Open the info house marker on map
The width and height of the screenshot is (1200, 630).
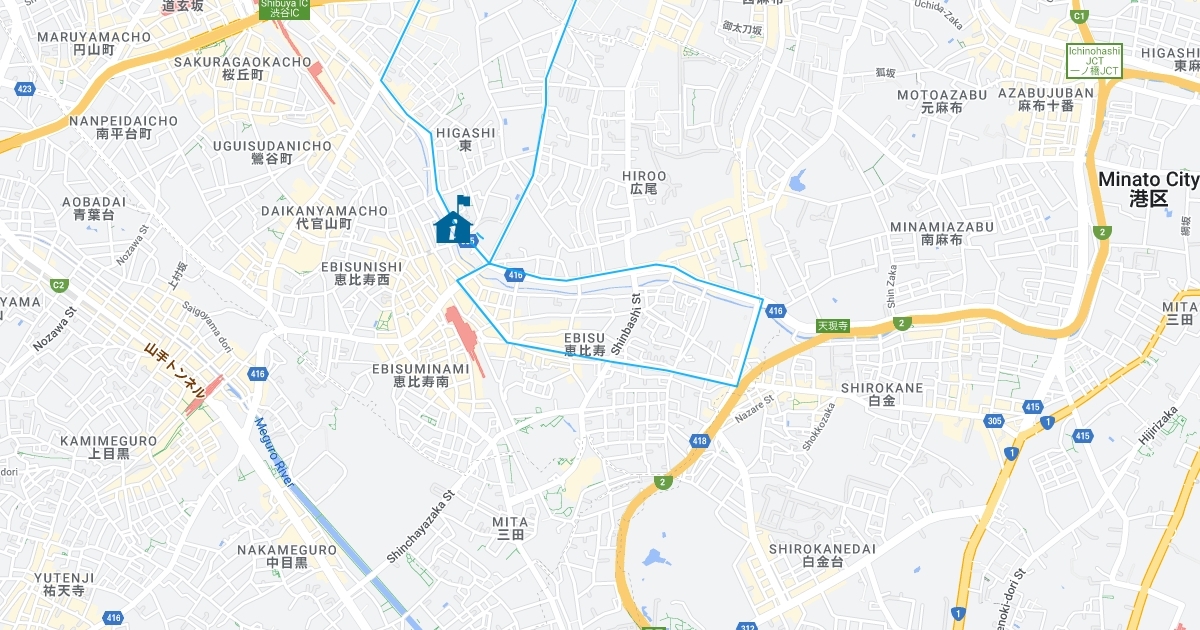click(452, 227)
